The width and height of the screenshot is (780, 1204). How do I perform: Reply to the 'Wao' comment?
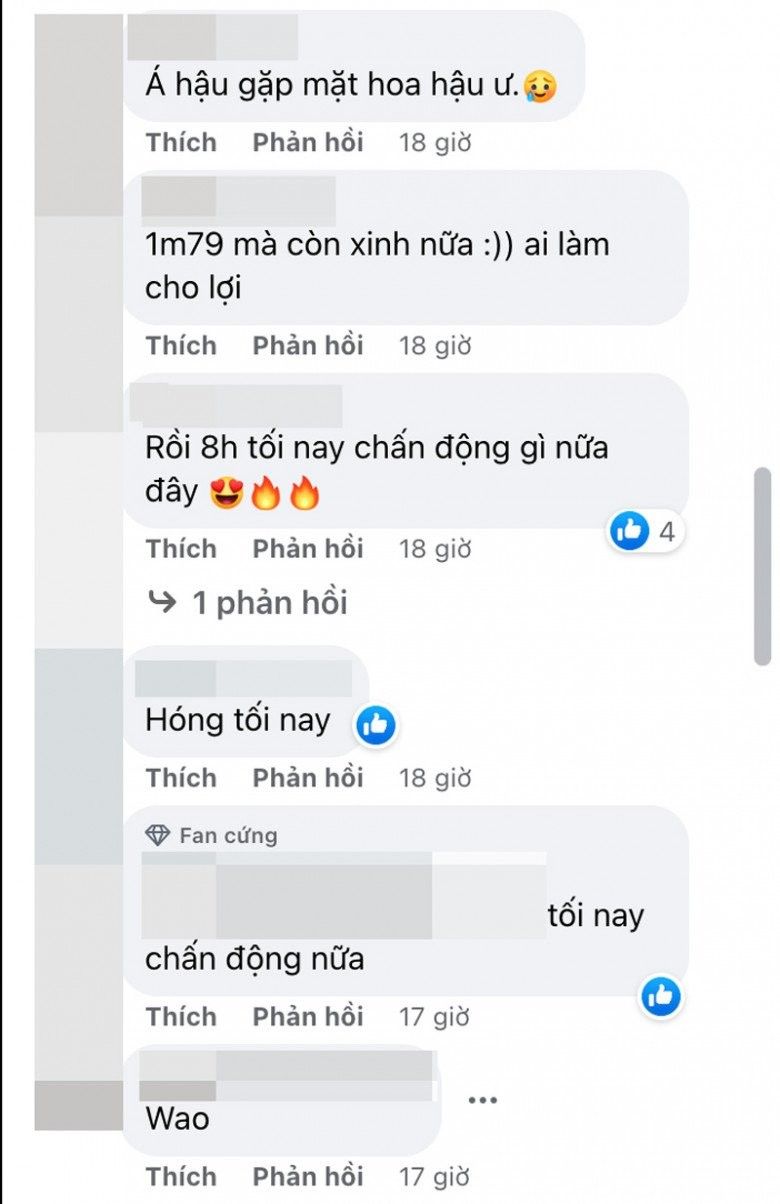pos(308,1177)
